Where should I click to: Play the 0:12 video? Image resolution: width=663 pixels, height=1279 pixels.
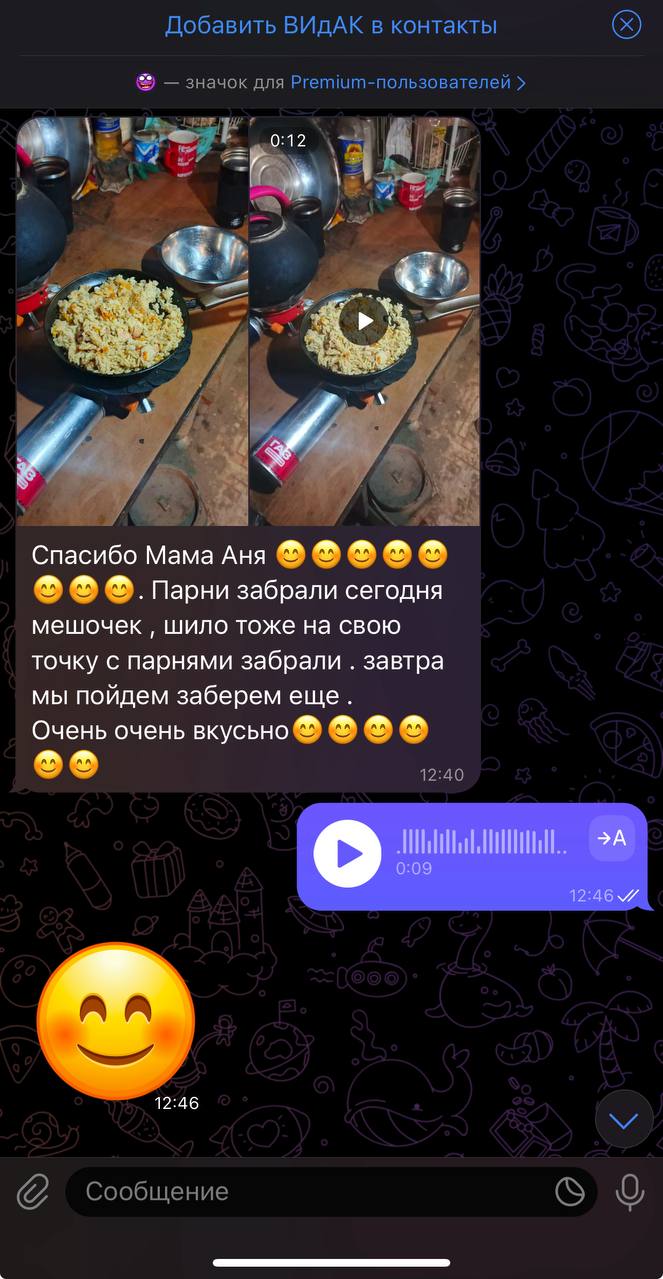click(x=365, y=320)
